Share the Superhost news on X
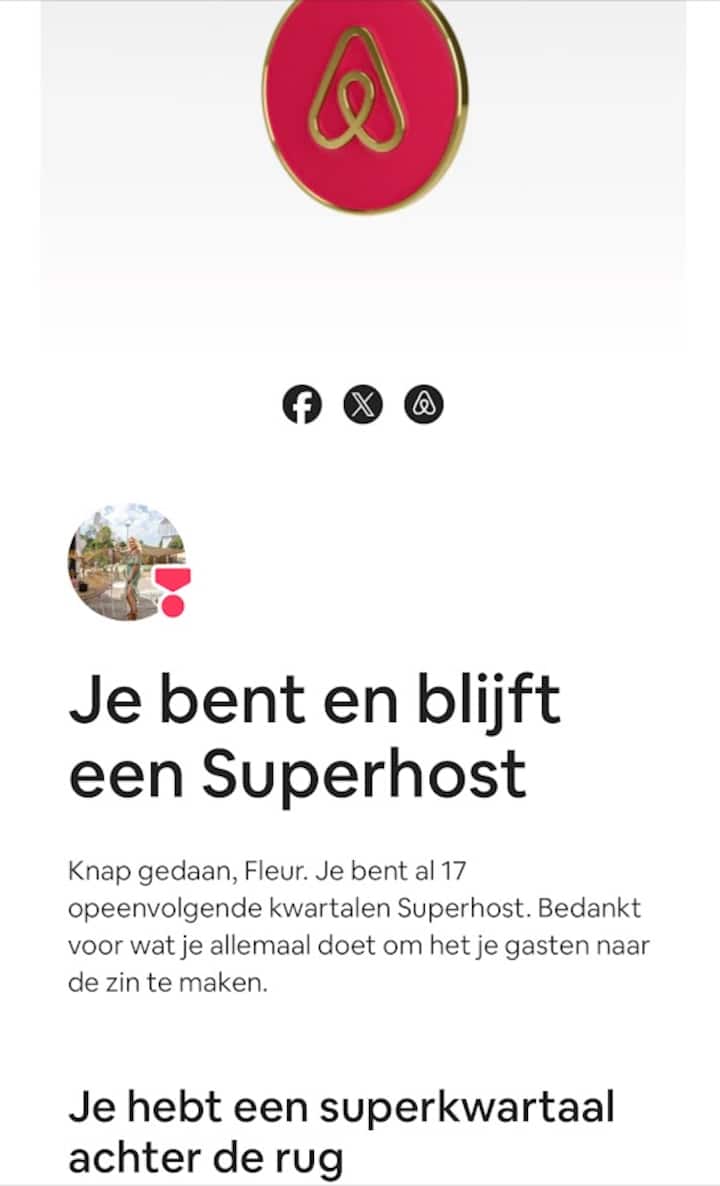The image size is (720, 1186). click(363, 404)
